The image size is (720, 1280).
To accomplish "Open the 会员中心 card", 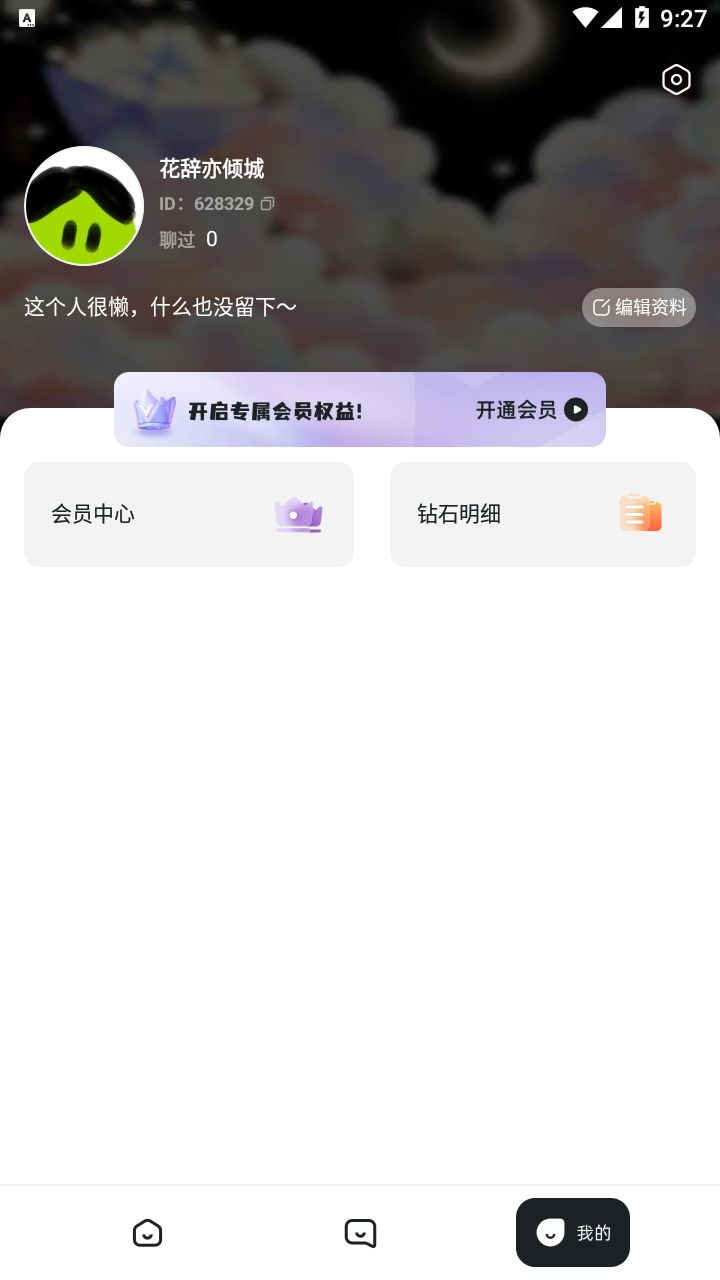I will click(x=189, y=513).
